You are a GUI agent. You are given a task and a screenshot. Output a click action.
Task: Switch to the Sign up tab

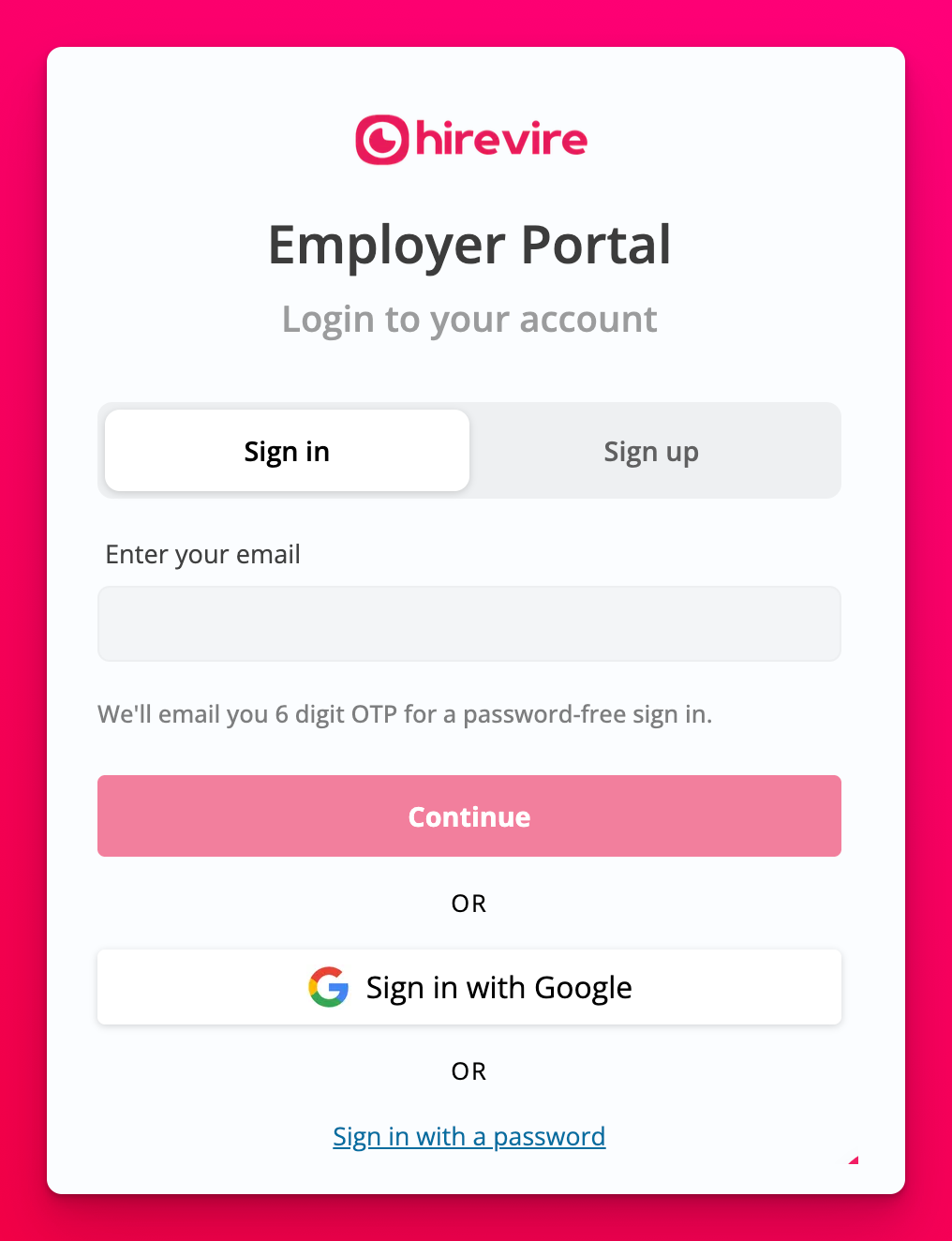[651, 451]
